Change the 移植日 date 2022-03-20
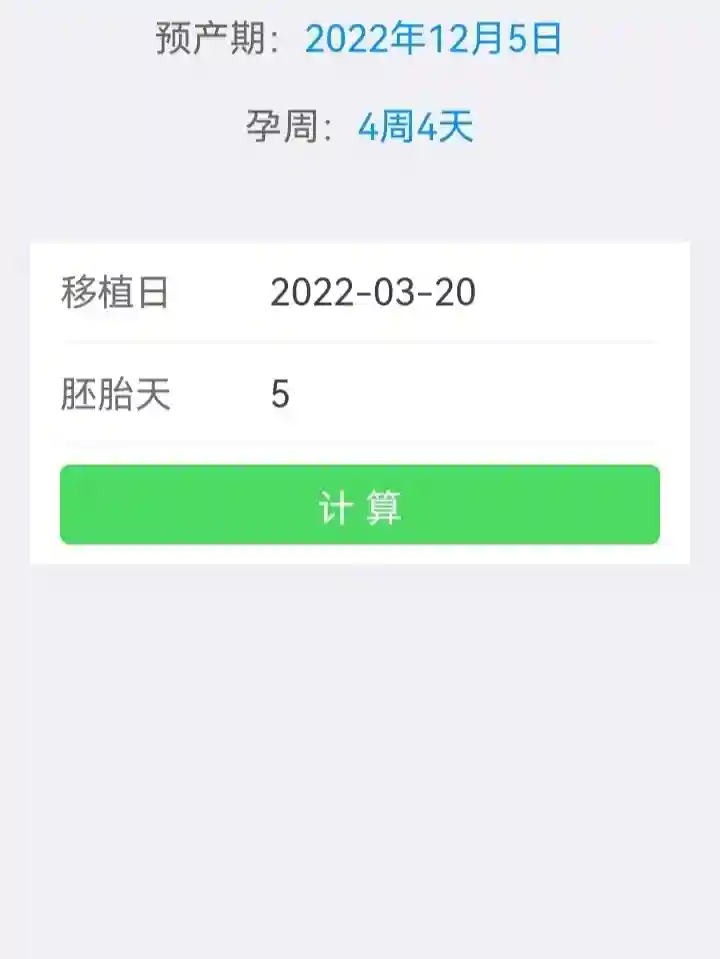 click(373, 293)
